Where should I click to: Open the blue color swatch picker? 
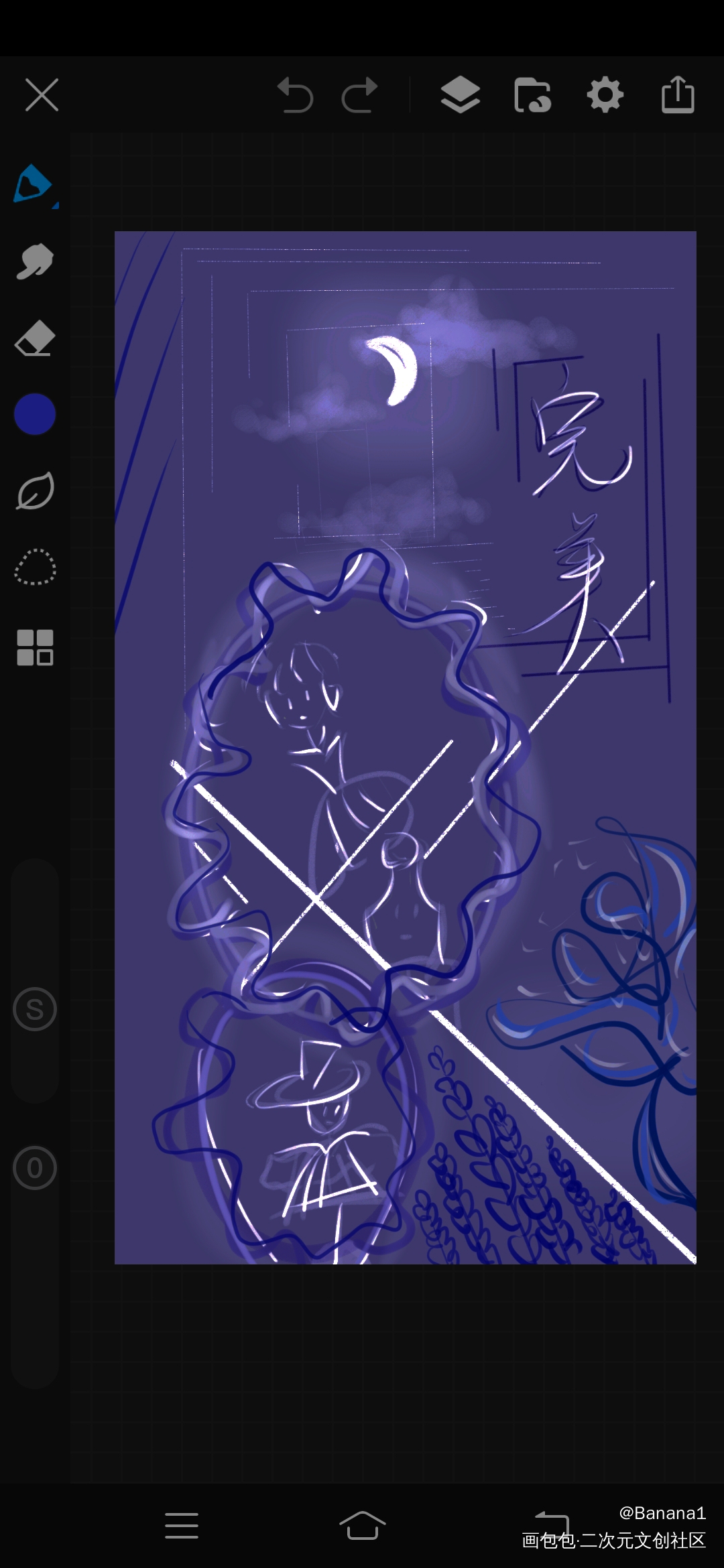35,414
